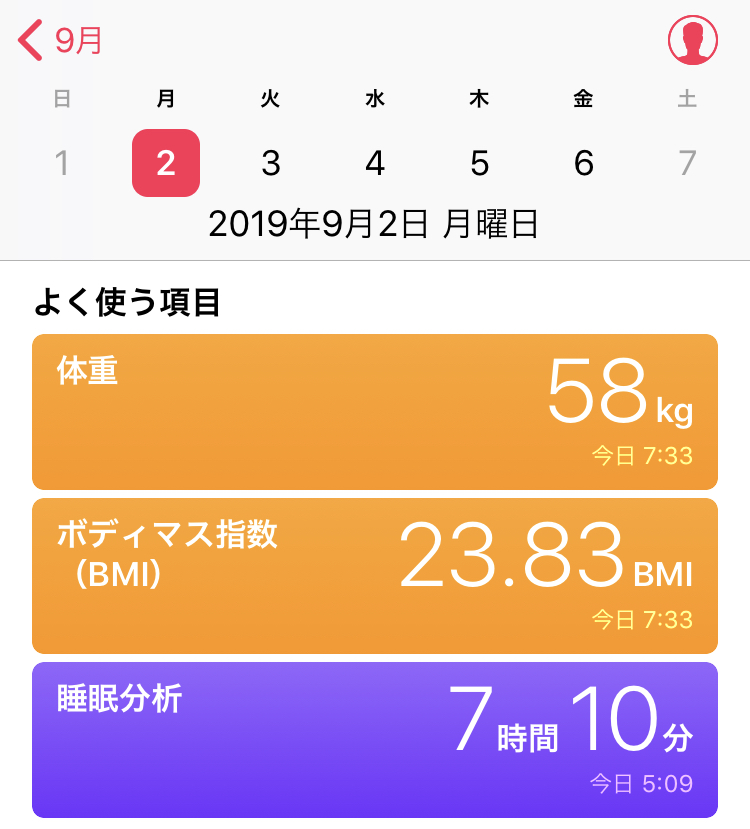Open the 睡眠分析 card
This screenshot has width=750, height=829.
click(375, 739)
